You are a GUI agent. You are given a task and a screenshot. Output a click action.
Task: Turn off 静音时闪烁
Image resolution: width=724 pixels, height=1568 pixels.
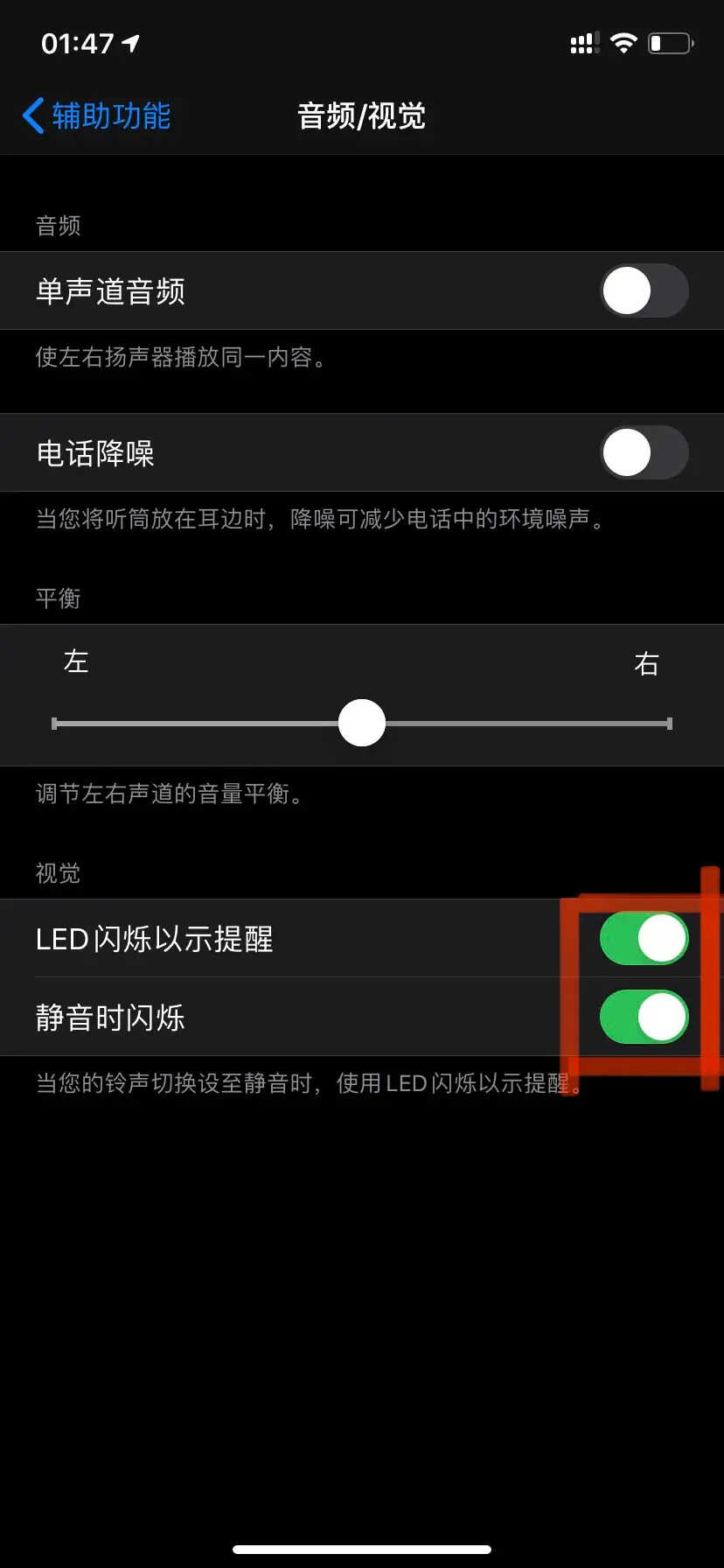(644, 1017)
